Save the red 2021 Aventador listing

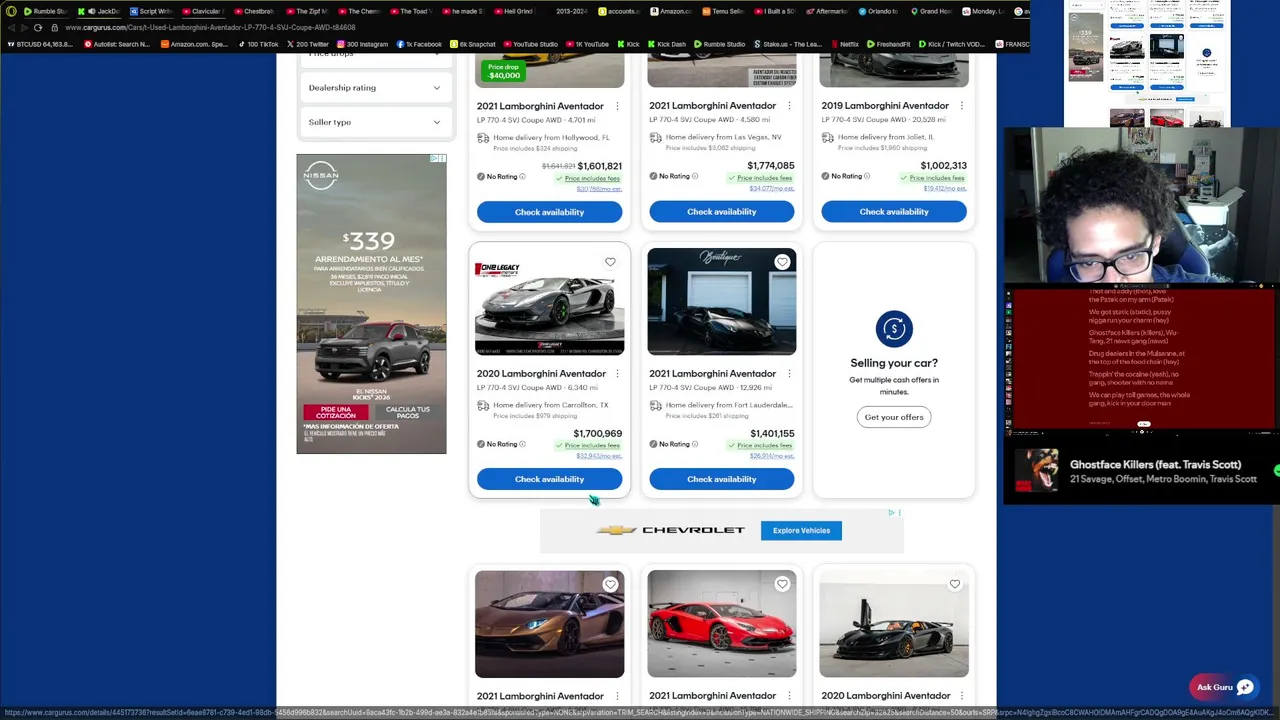(x=782, y=584)
